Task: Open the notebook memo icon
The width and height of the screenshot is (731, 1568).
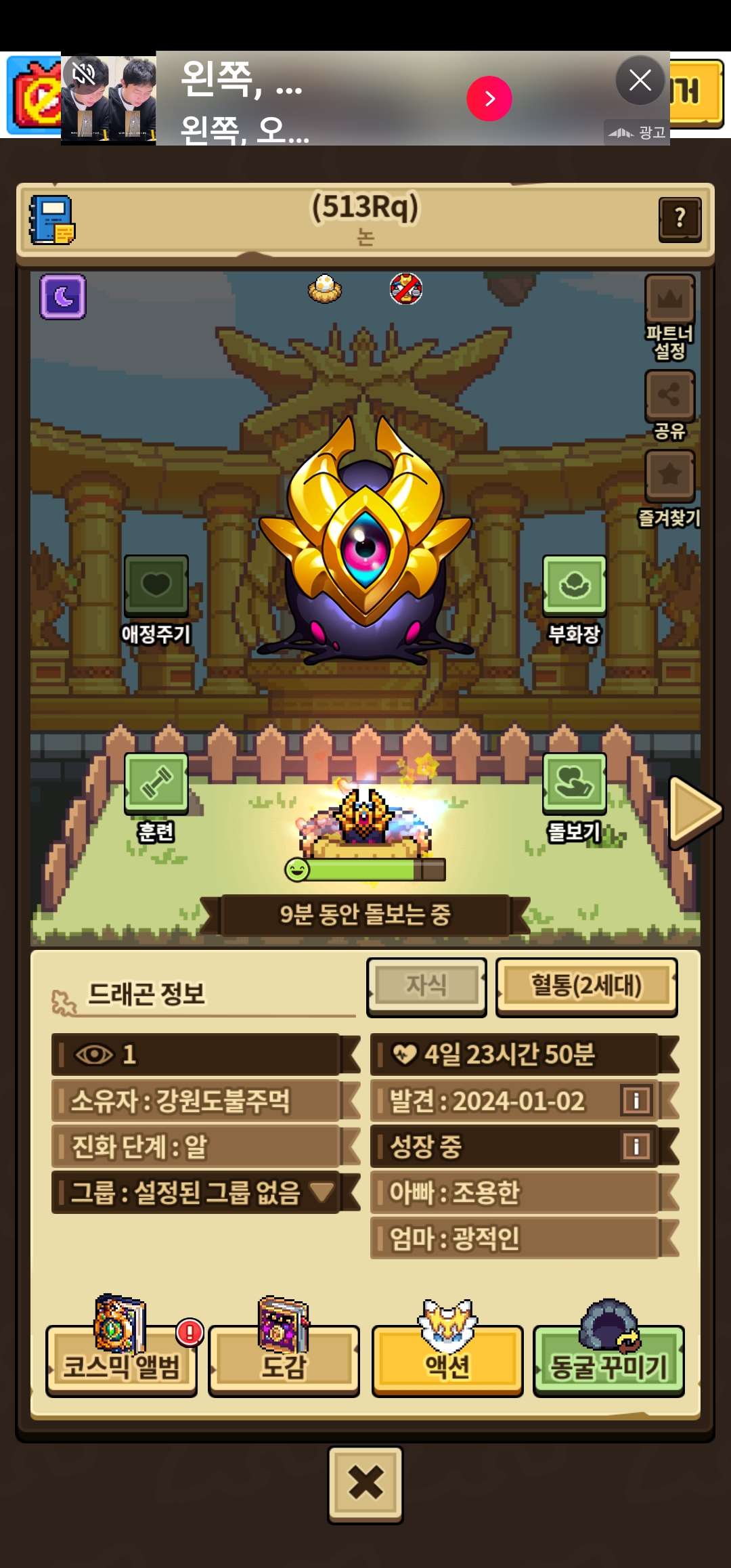Action: [52, 220]
